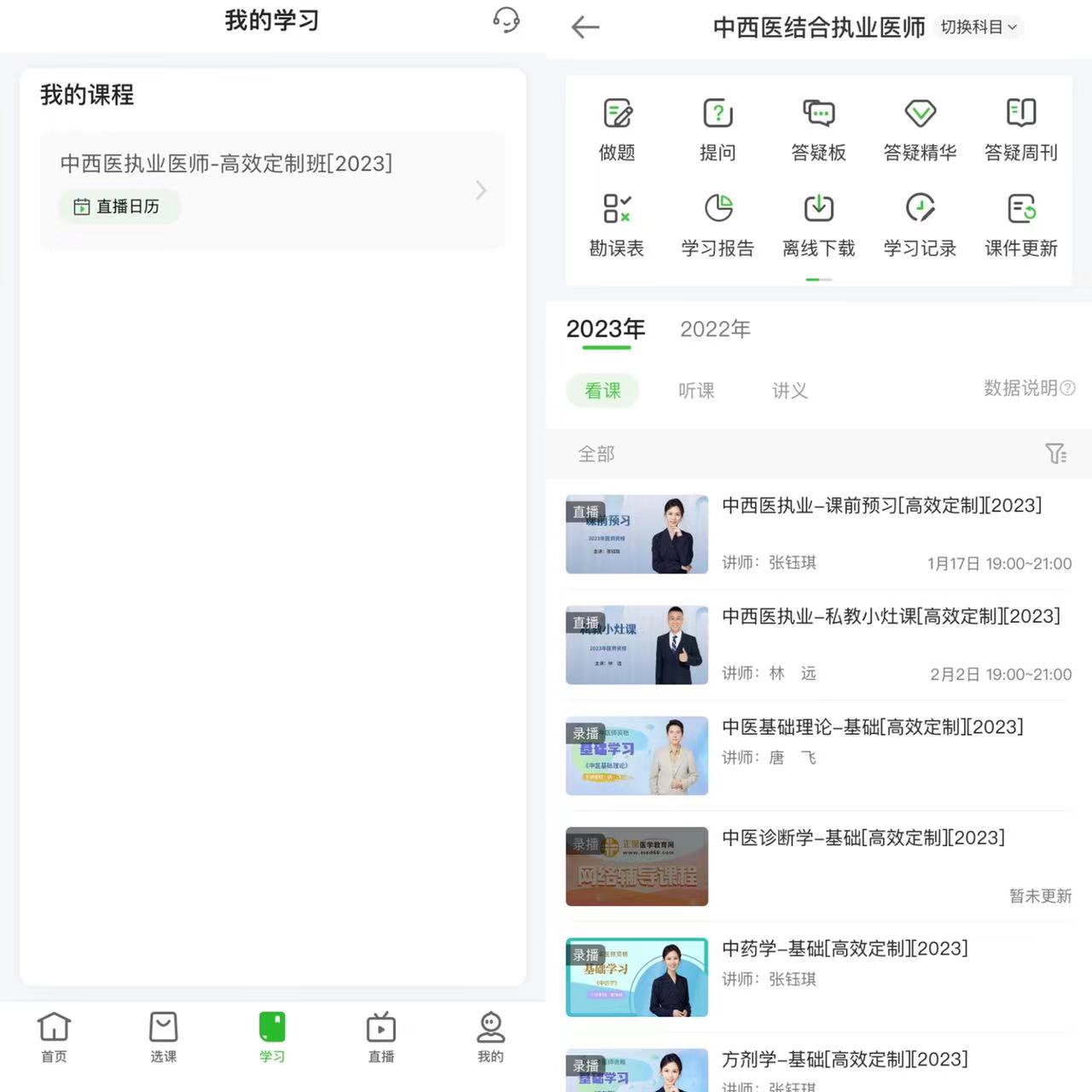Open the 切换科目 subject switcher
1092x1092 pixels.
[979, 27]
